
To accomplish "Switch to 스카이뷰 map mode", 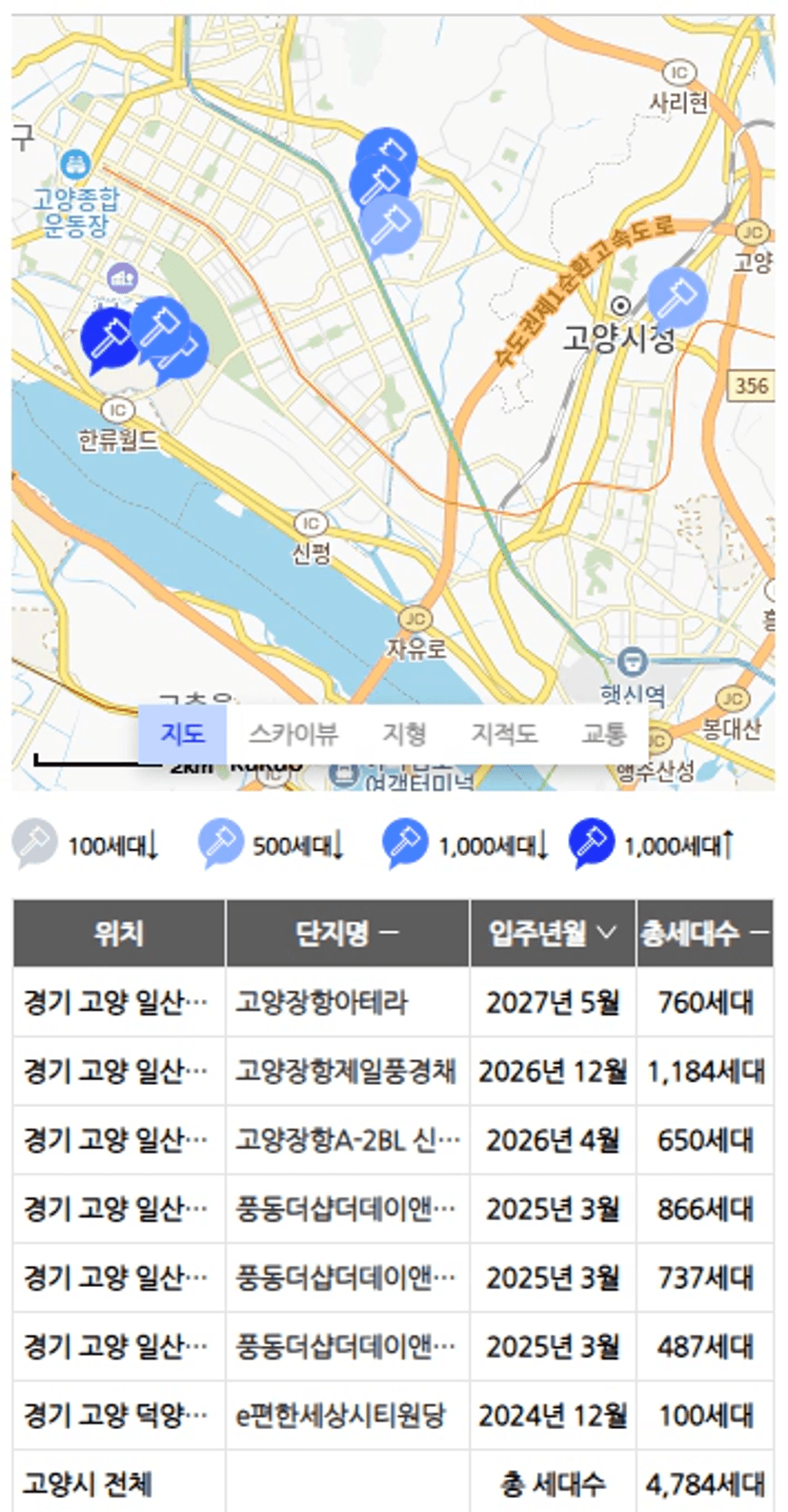I will click(293, 734).
